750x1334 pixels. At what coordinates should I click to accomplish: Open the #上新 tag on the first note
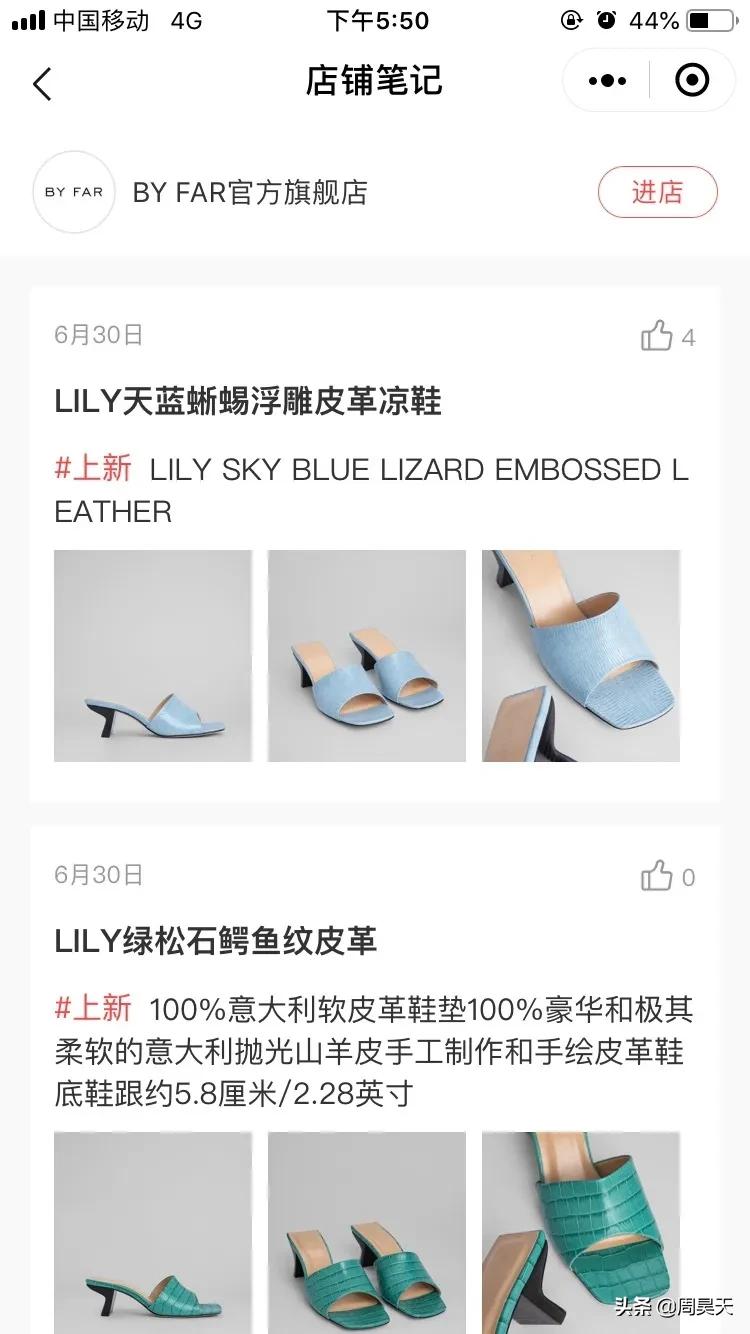click(x=93, y=469)
